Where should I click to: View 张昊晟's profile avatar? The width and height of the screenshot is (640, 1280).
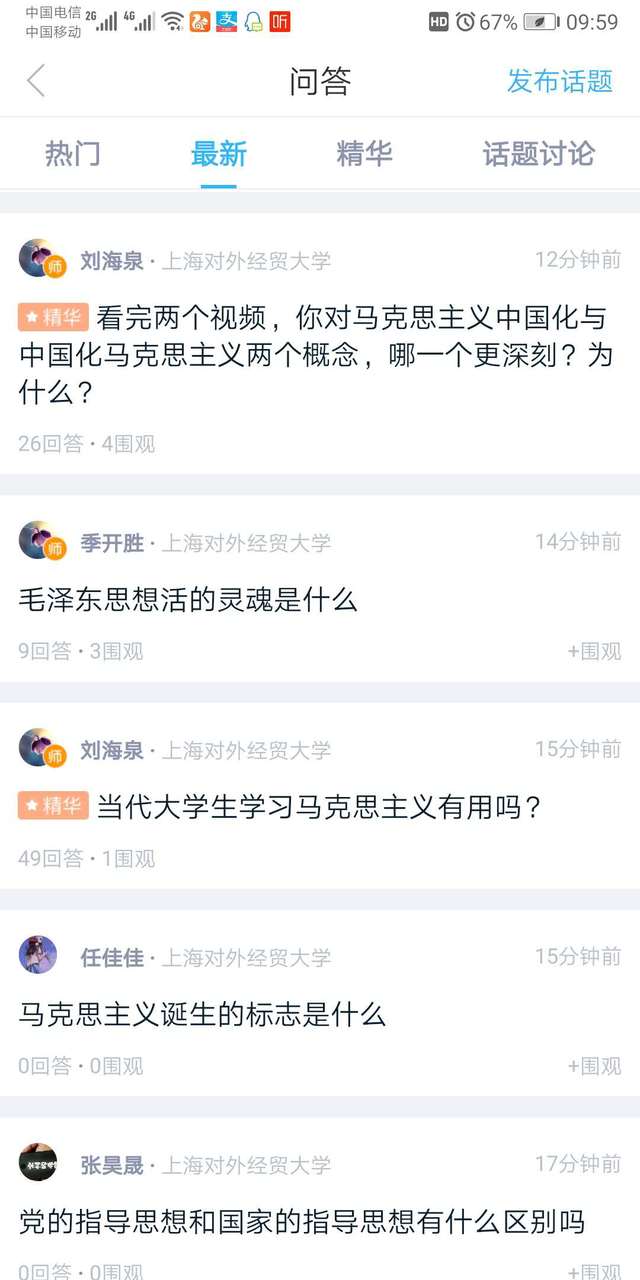tap(38, 1162)
